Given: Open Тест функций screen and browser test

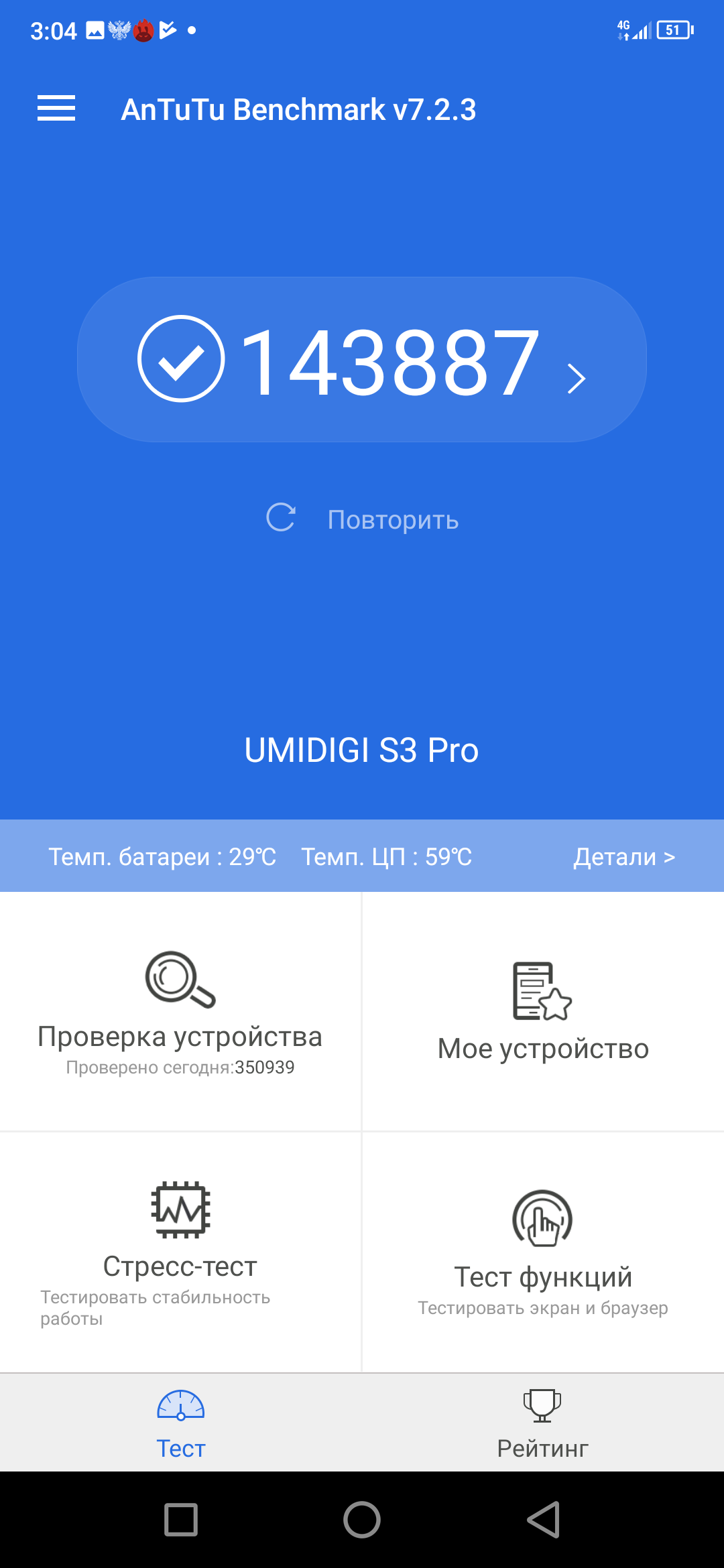Looking at the screenshot, I should (544, 1252).
